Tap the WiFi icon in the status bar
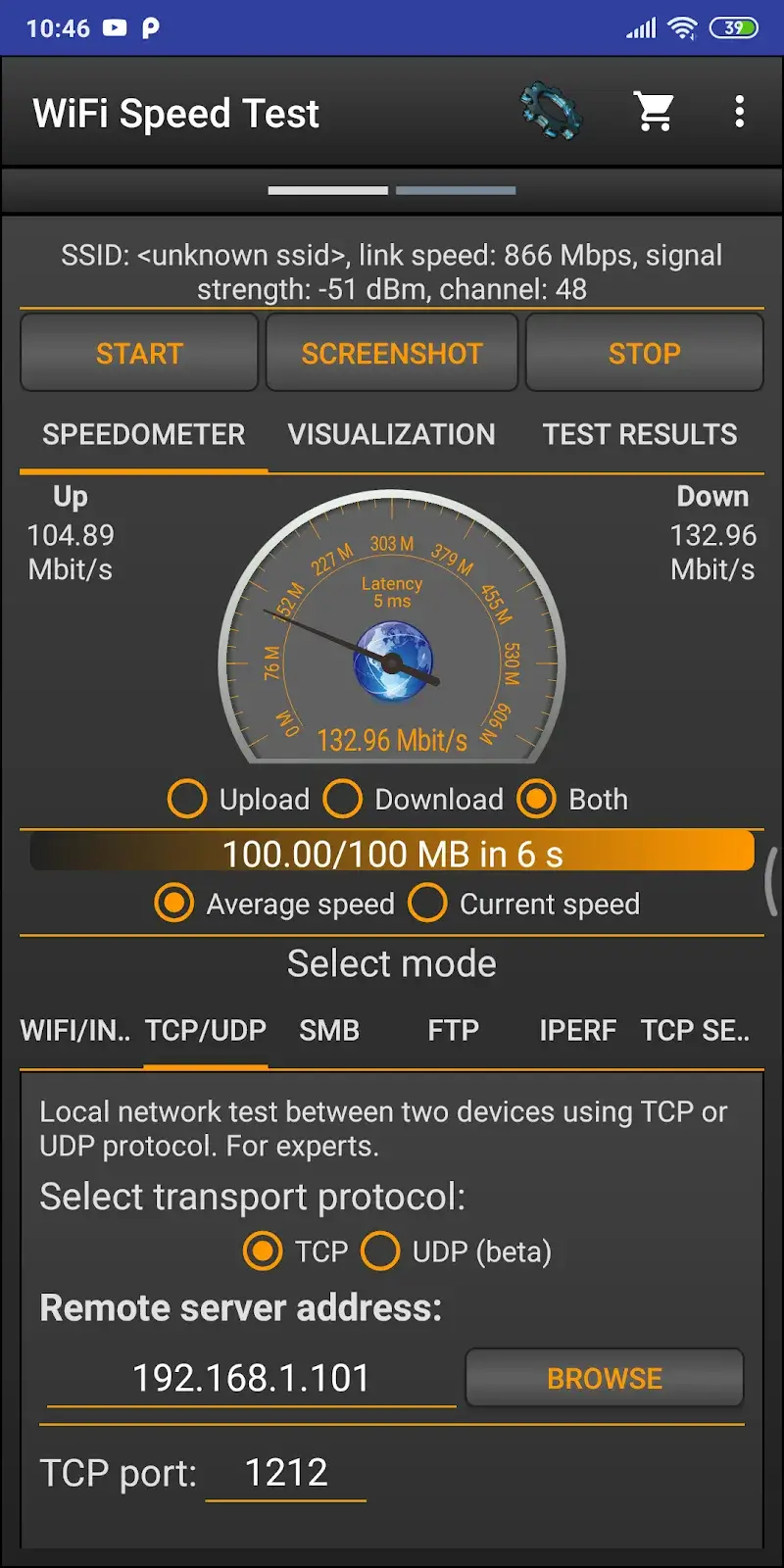Image resolution: width=784 pixels, height=1568 pixels. [x=685, y=27]
